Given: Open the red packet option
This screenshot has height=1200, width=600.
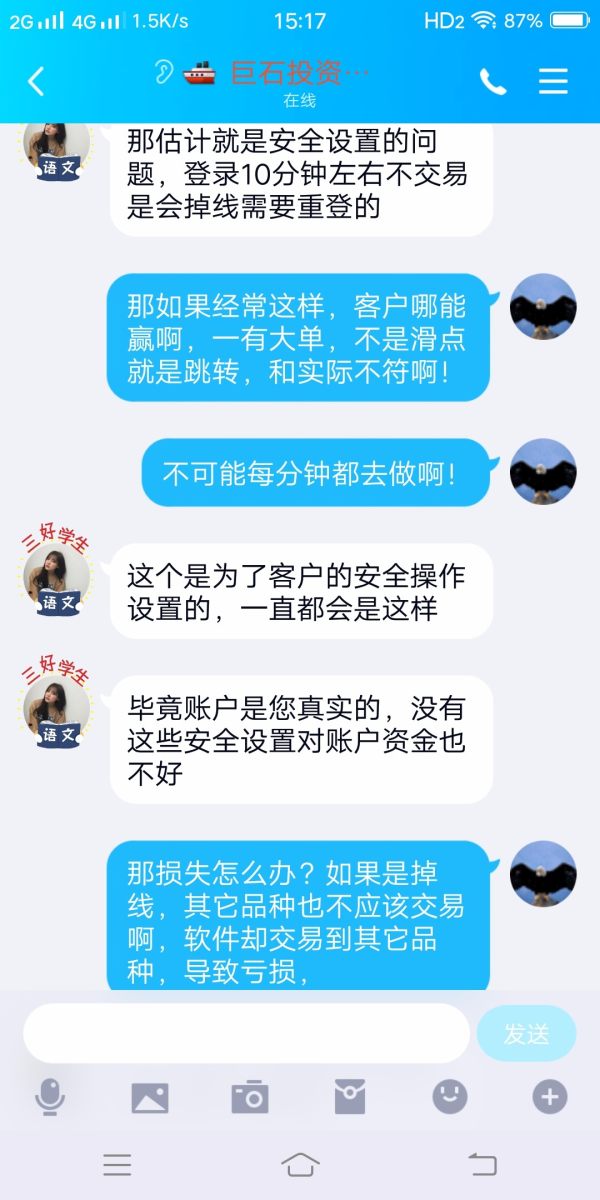Looking at the screenshot, I should (350, 1097).
